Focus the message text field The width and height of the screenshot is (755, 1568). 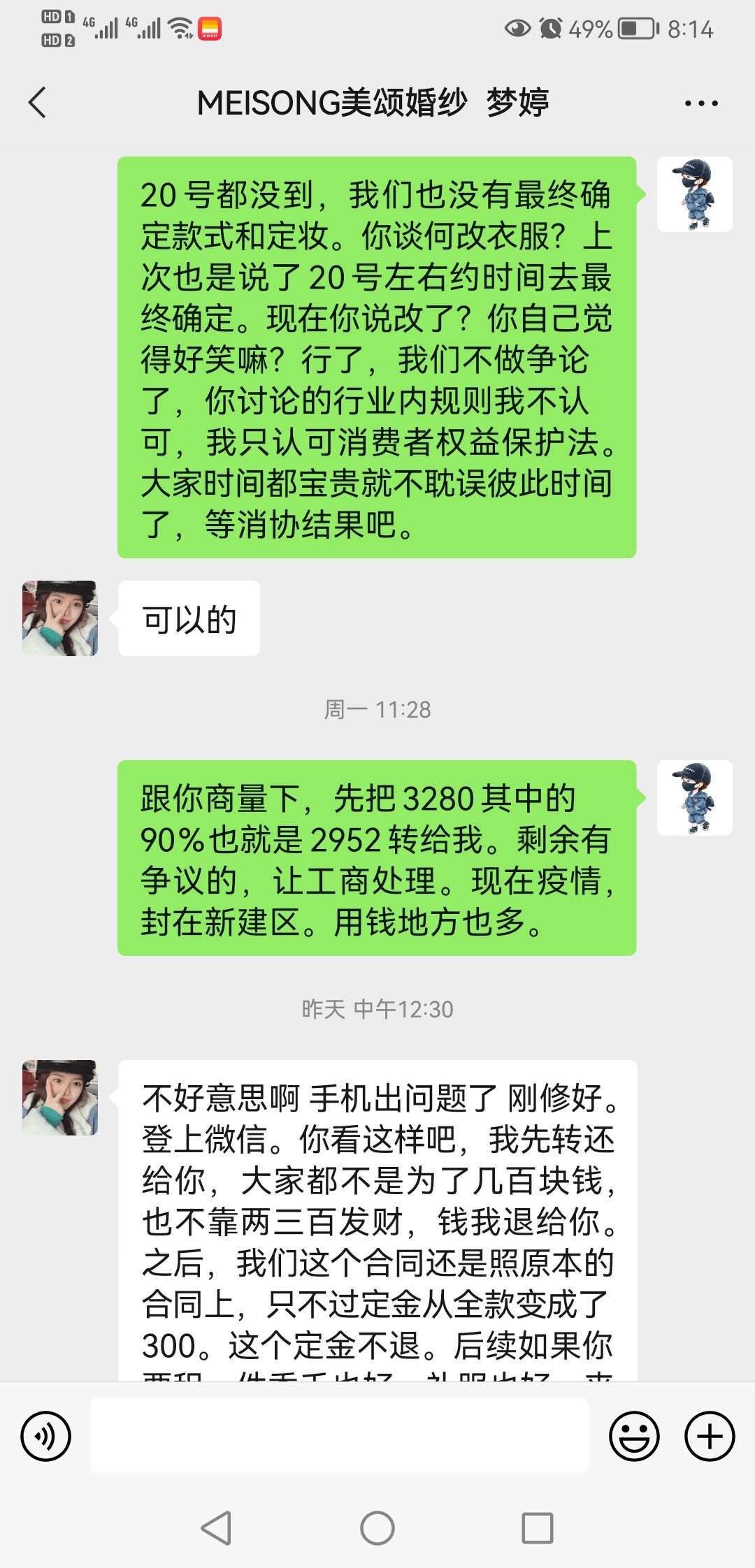click(339, 1435)
